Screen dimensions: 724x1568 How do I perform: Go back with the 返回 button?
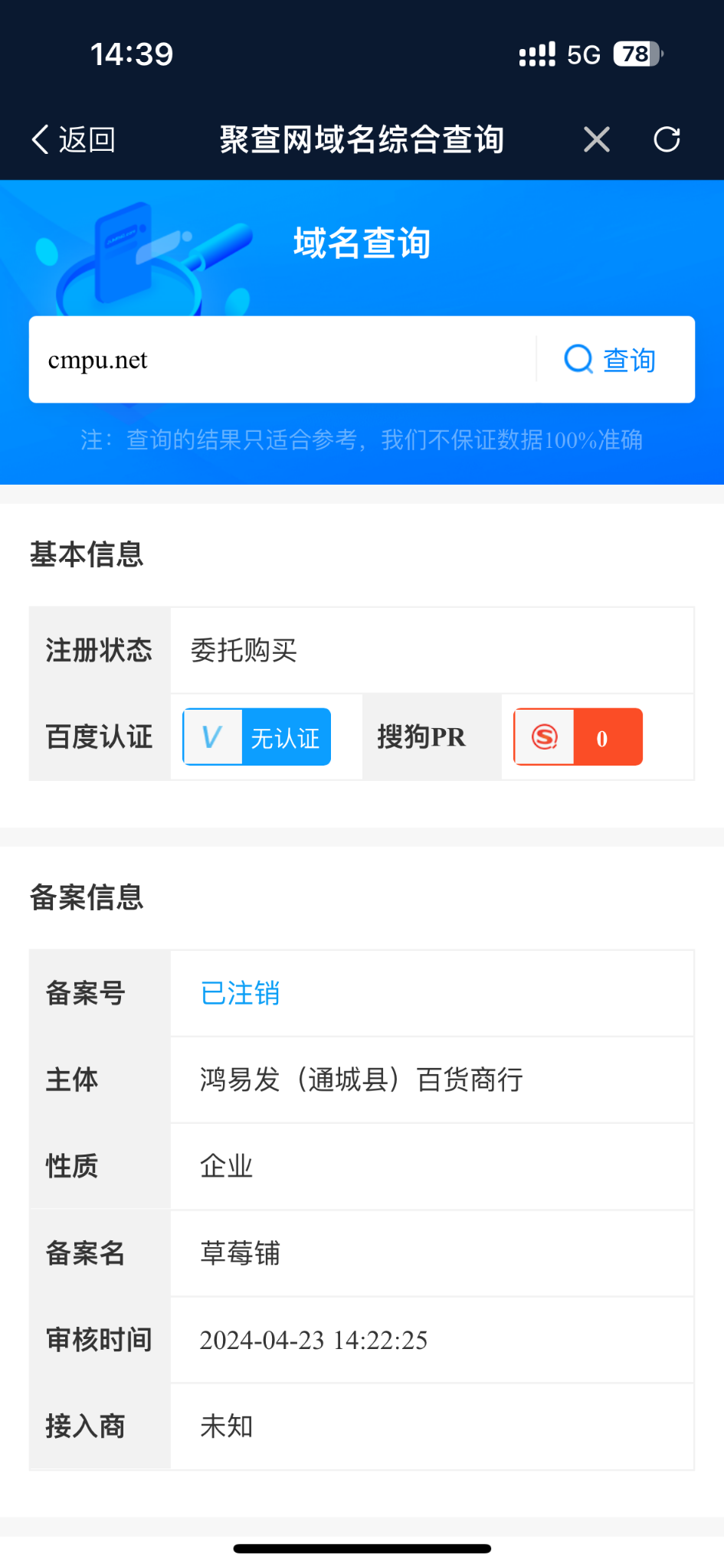tap(74, 139)
